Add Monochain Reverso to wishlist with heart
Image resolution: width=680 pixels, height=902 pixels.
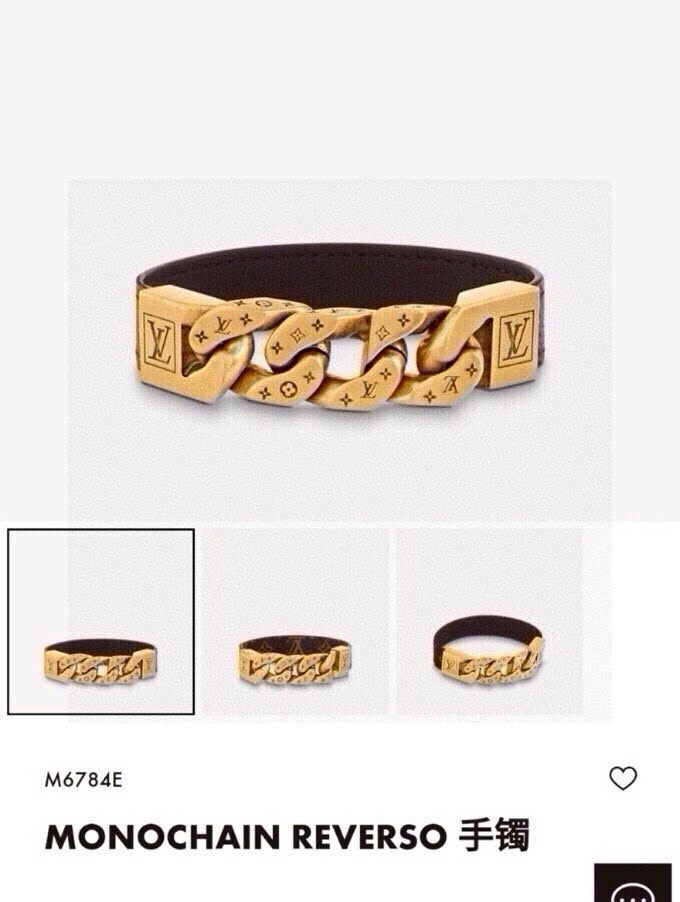pyautogui.click(x=623, y=778)
